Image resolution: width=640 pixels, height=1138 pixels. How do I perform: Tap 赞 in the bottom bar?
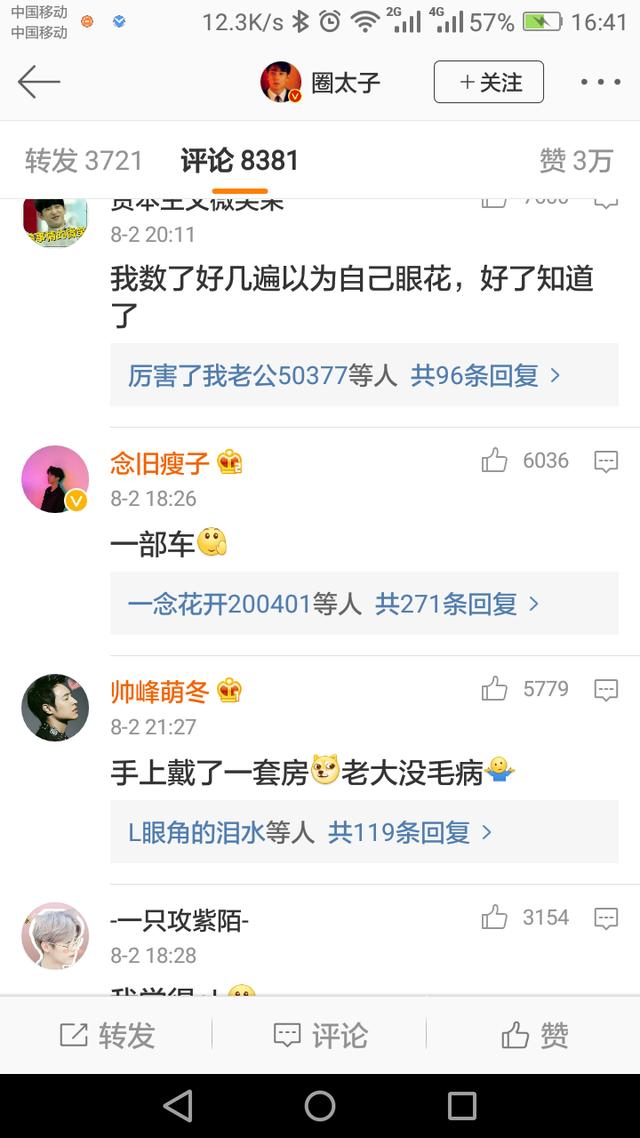click(x=535, y=1035)
